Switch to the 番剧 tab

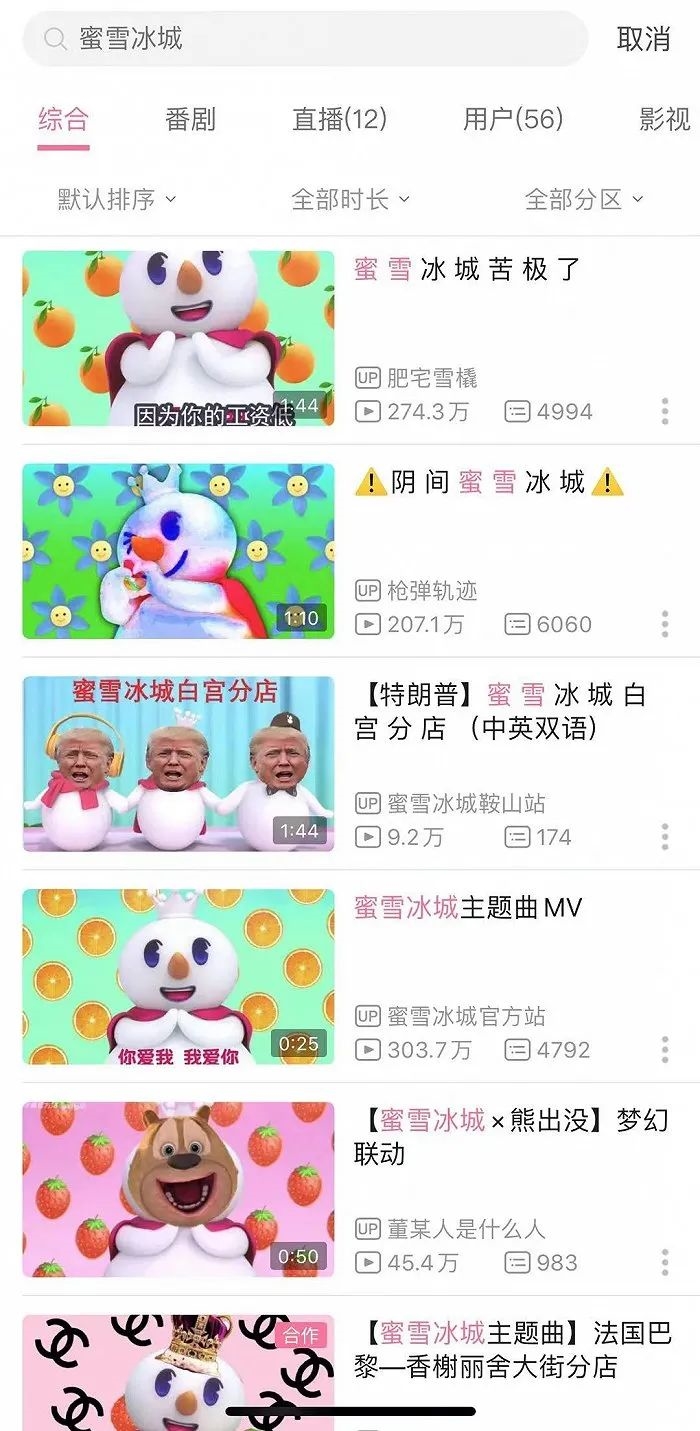tap(190, 120)
